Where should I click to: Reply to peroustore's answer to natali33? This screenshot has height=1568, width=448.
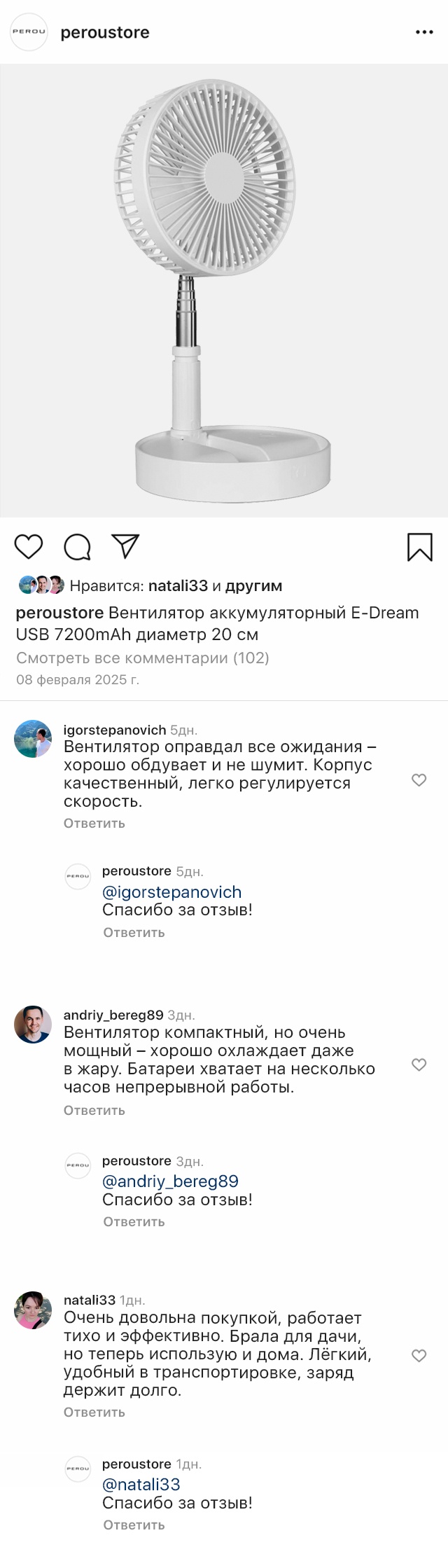[x=134, y=1525]
